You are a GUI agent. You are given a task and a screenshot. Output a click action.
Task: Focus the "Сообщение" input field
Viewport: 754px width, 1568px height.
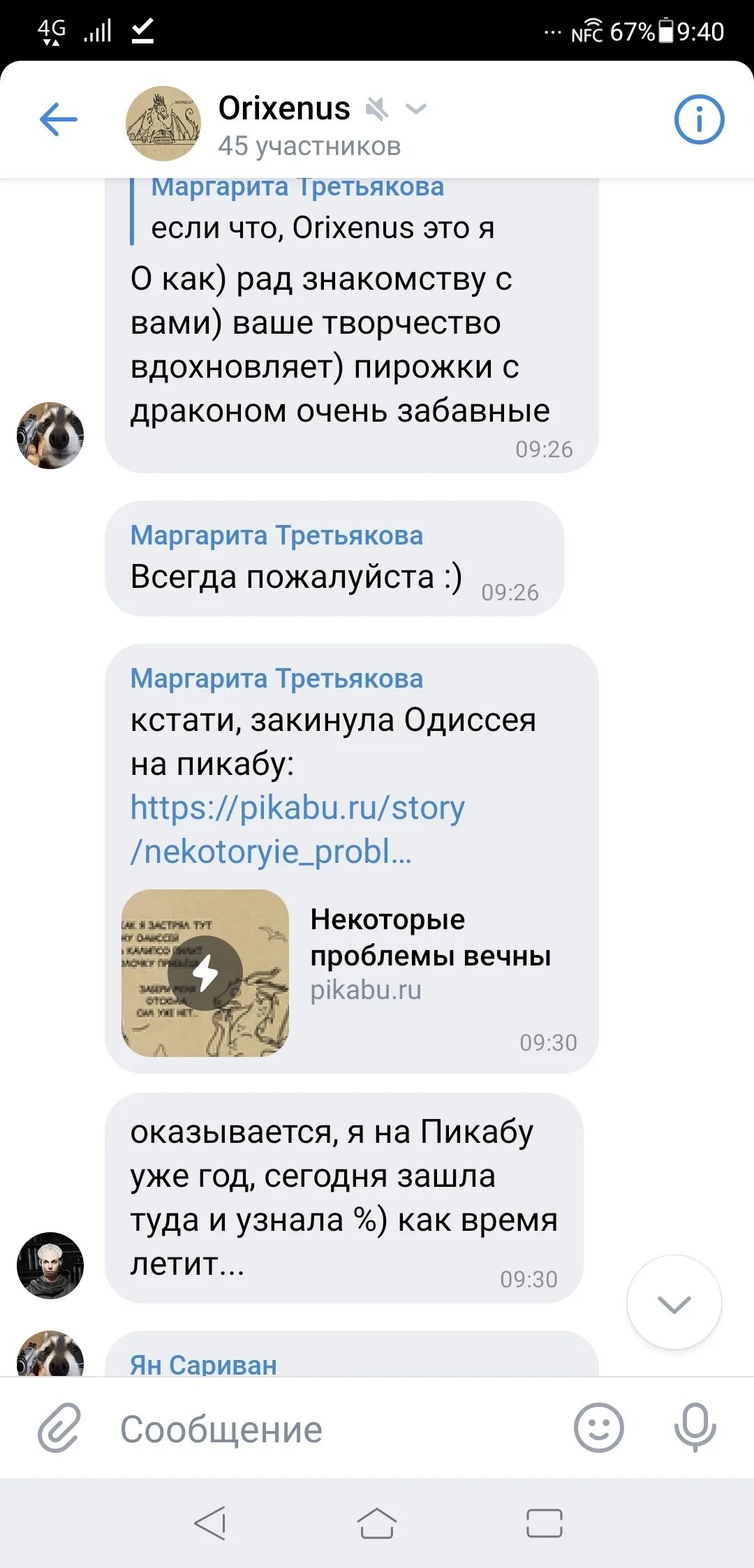click(335, 1429)
